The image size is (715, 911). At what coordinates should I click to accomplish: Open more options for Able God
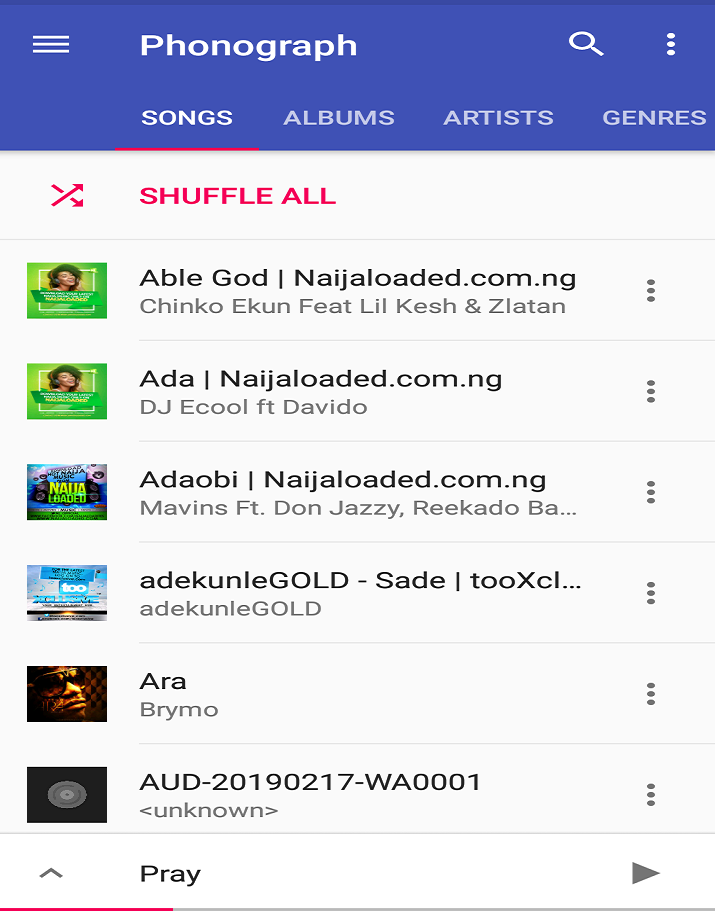(x=651, y=291)
